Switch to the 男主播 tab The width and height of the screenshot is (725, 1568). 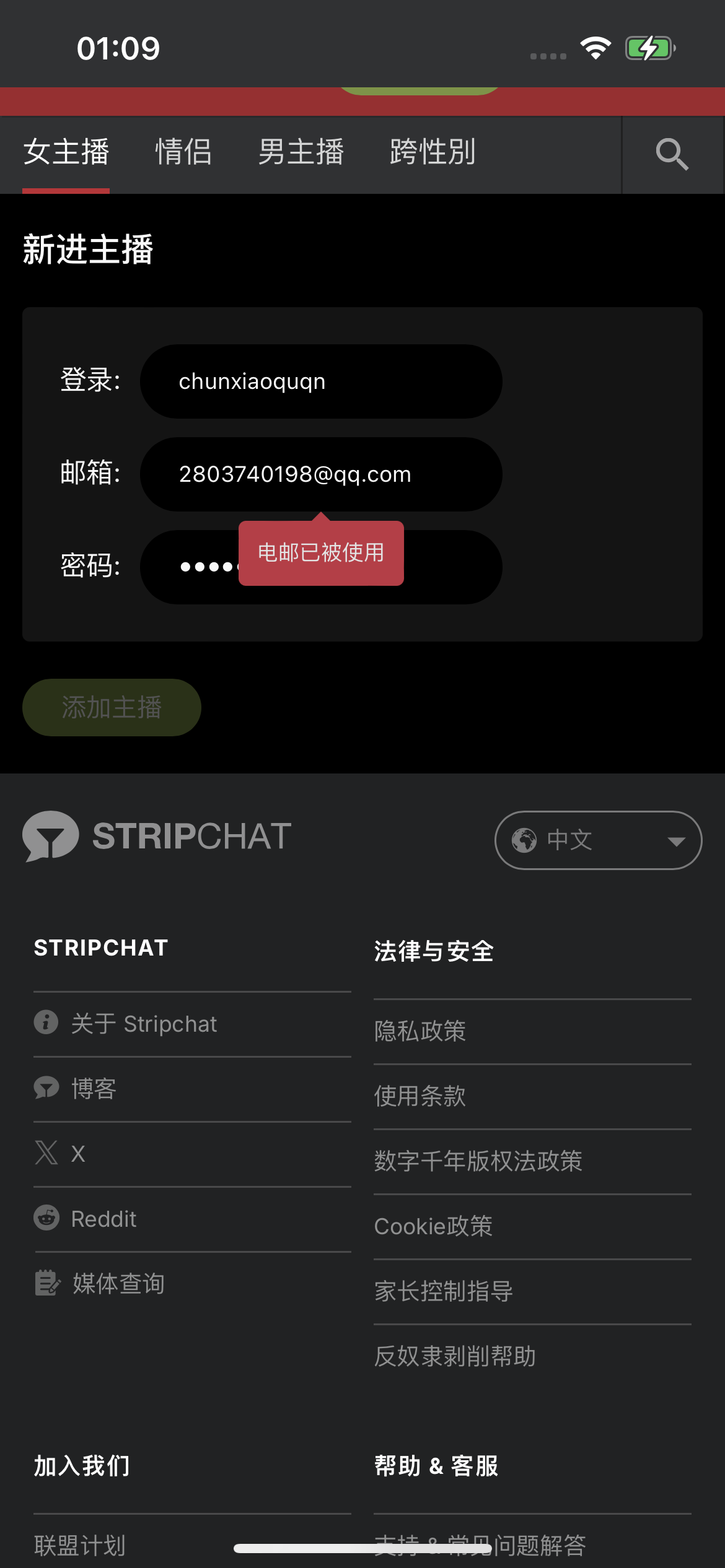tap(301, 152)
